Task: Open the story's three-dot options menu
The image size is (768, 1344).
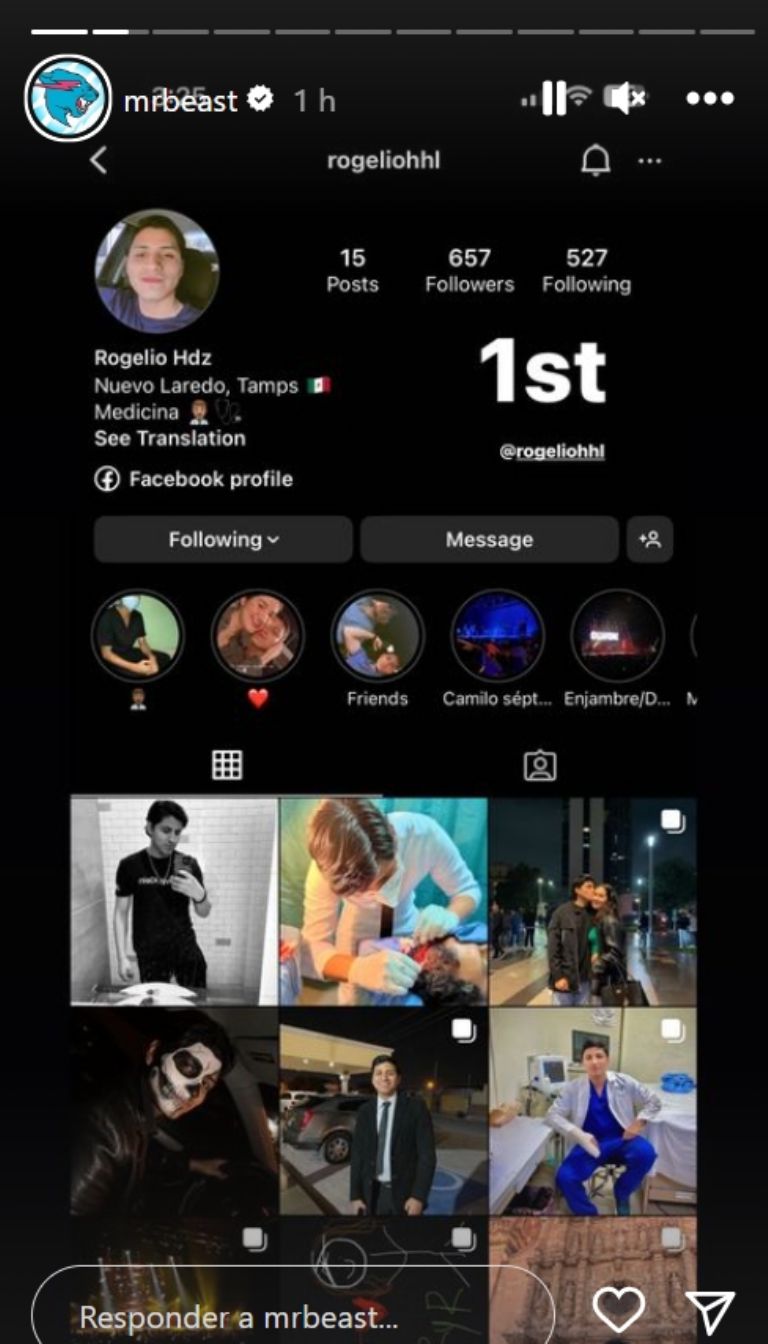Action: click(x=710, y=98)
